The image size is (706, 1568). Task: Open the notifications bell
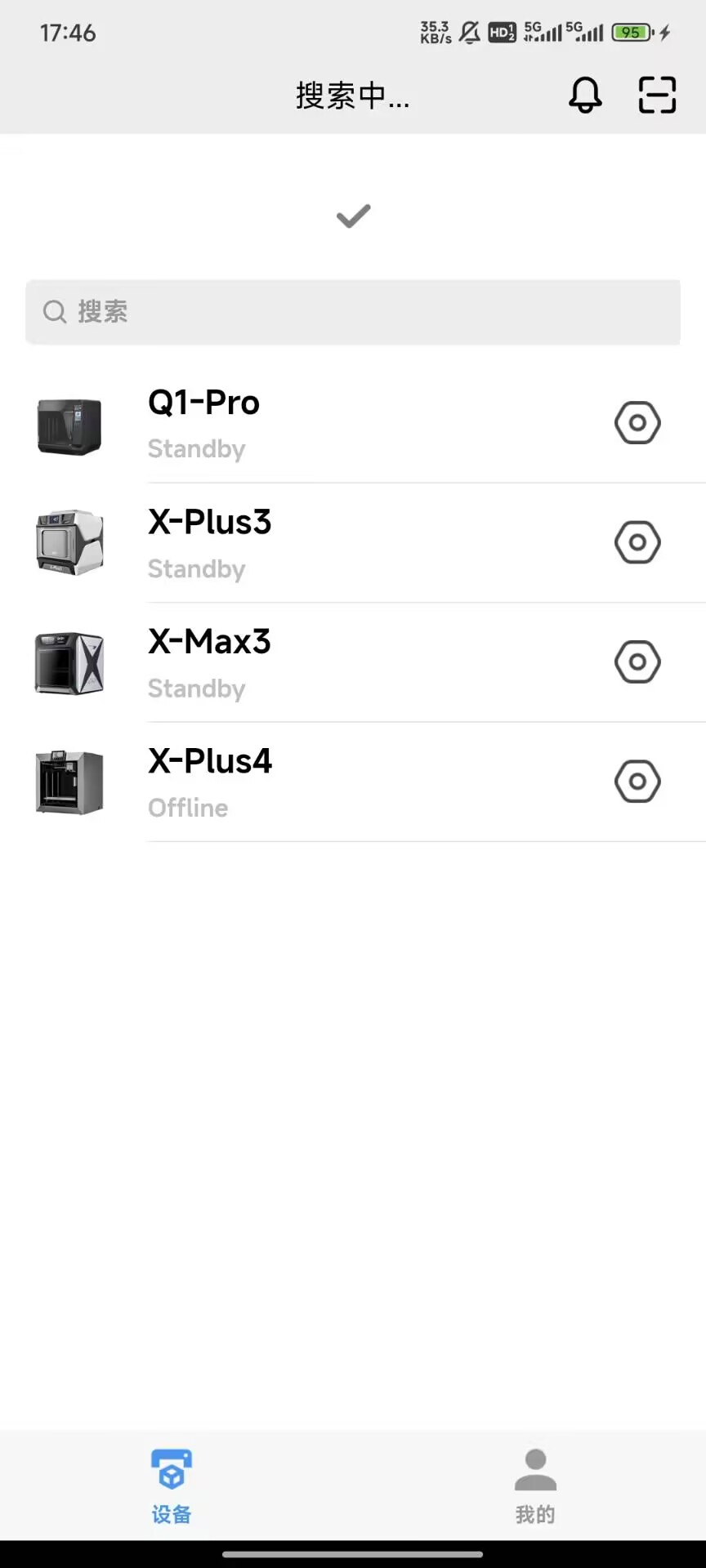585,96
